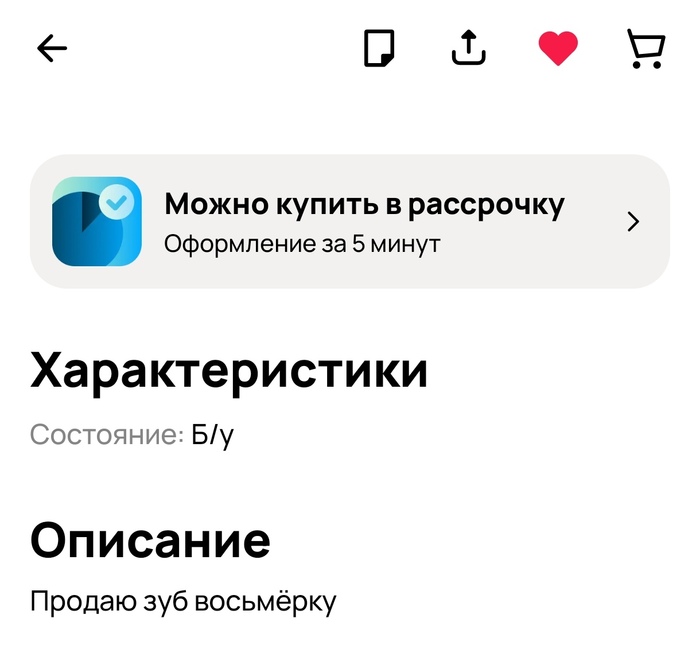Open the "Можно купить в рассрочку" banner
Image resolution: width=700 pixels, height=657 pixels.
(x=350, y=222)
